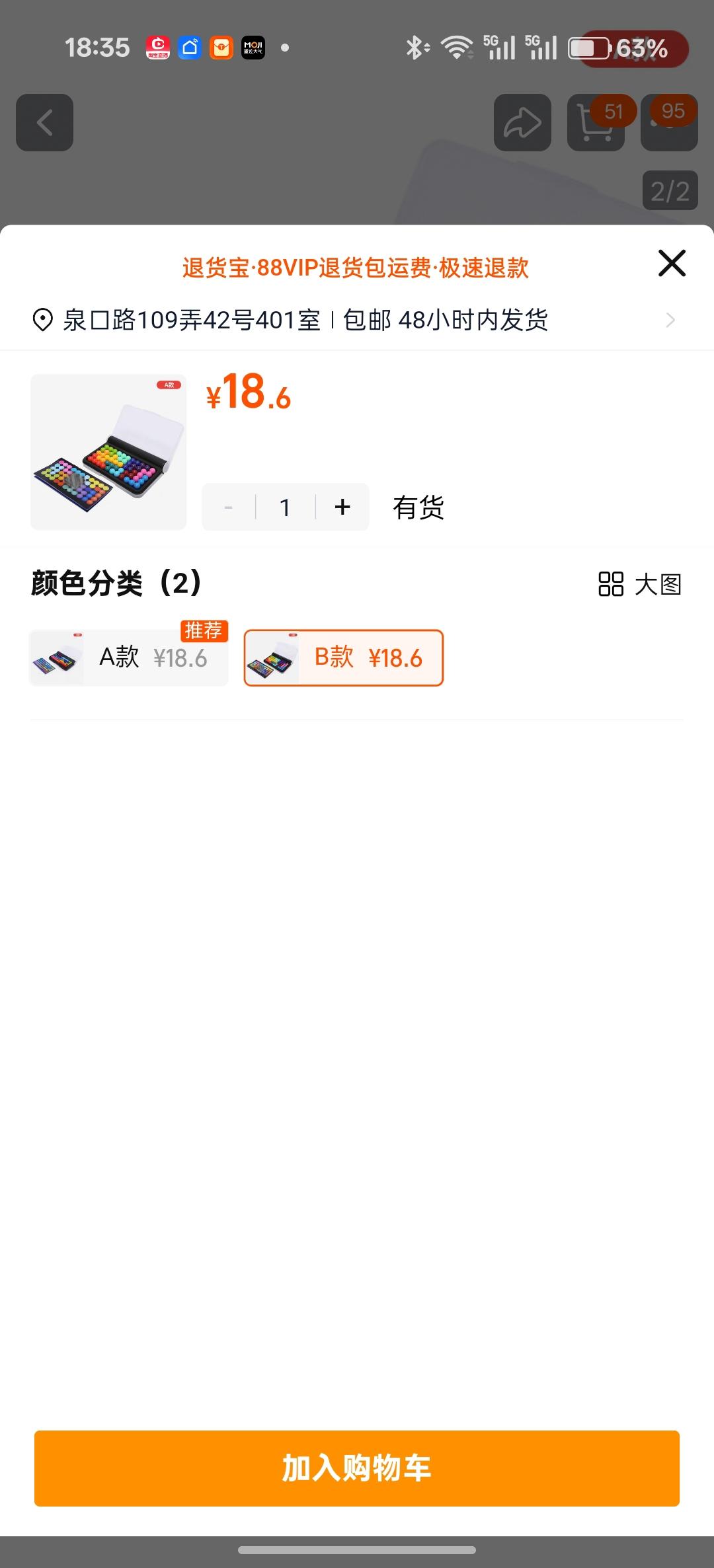Open the shopping cart
The height and width of the screenshot is (1568, 714).
[x=595, y=123]
